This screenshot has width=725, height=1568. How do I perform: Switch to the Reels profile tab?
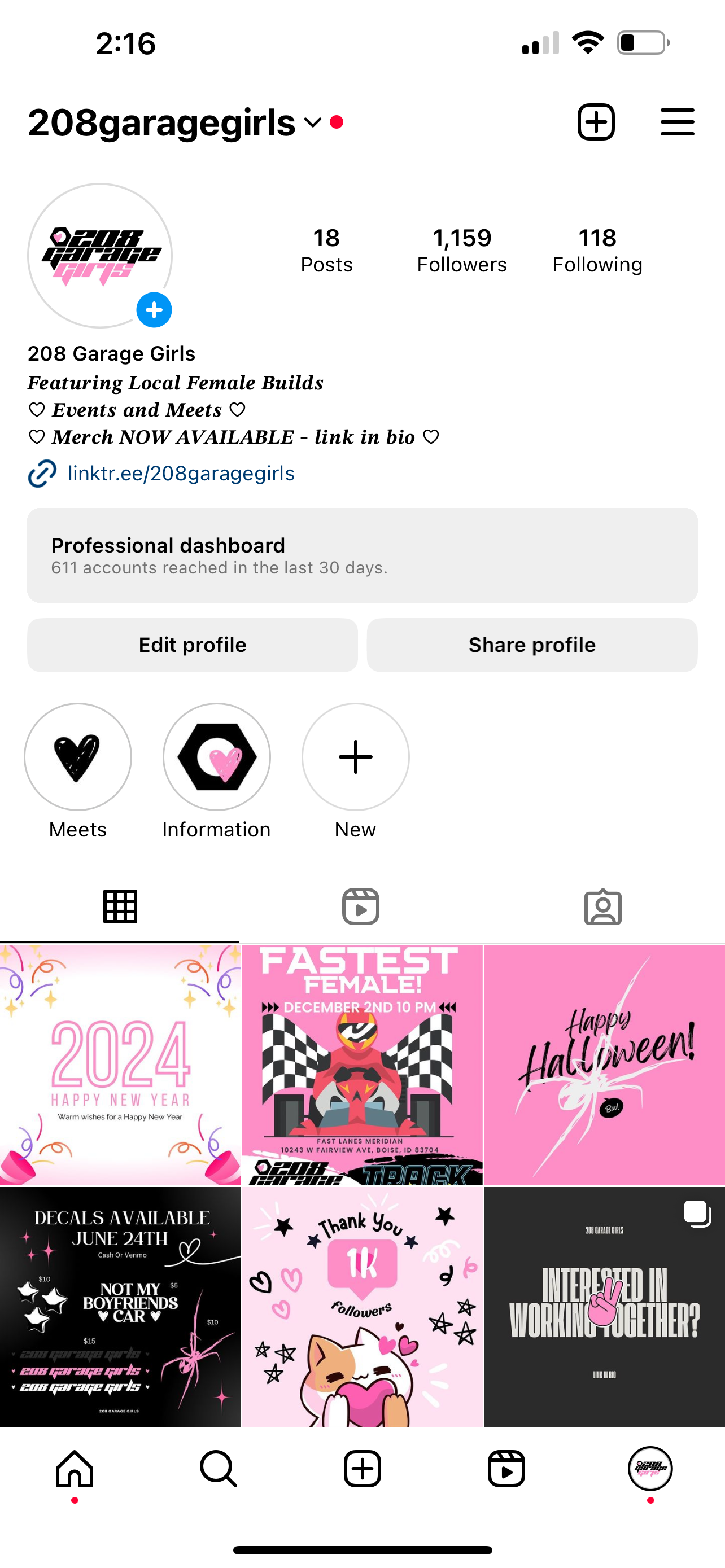tap(360, 906)
